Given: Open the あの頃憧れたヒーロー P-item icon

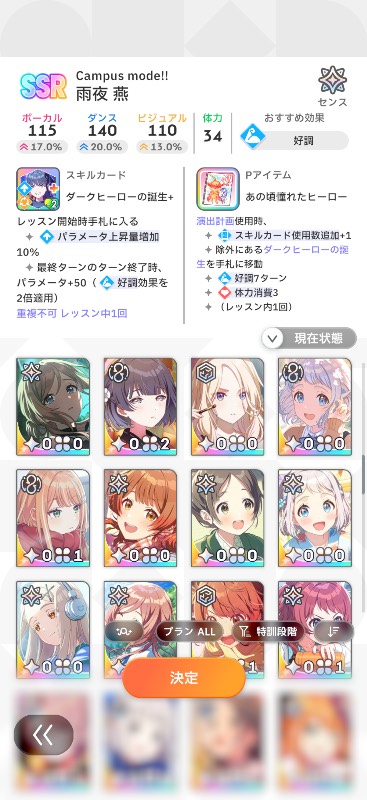Looking at the screenshot, I should tap(218, 189).
